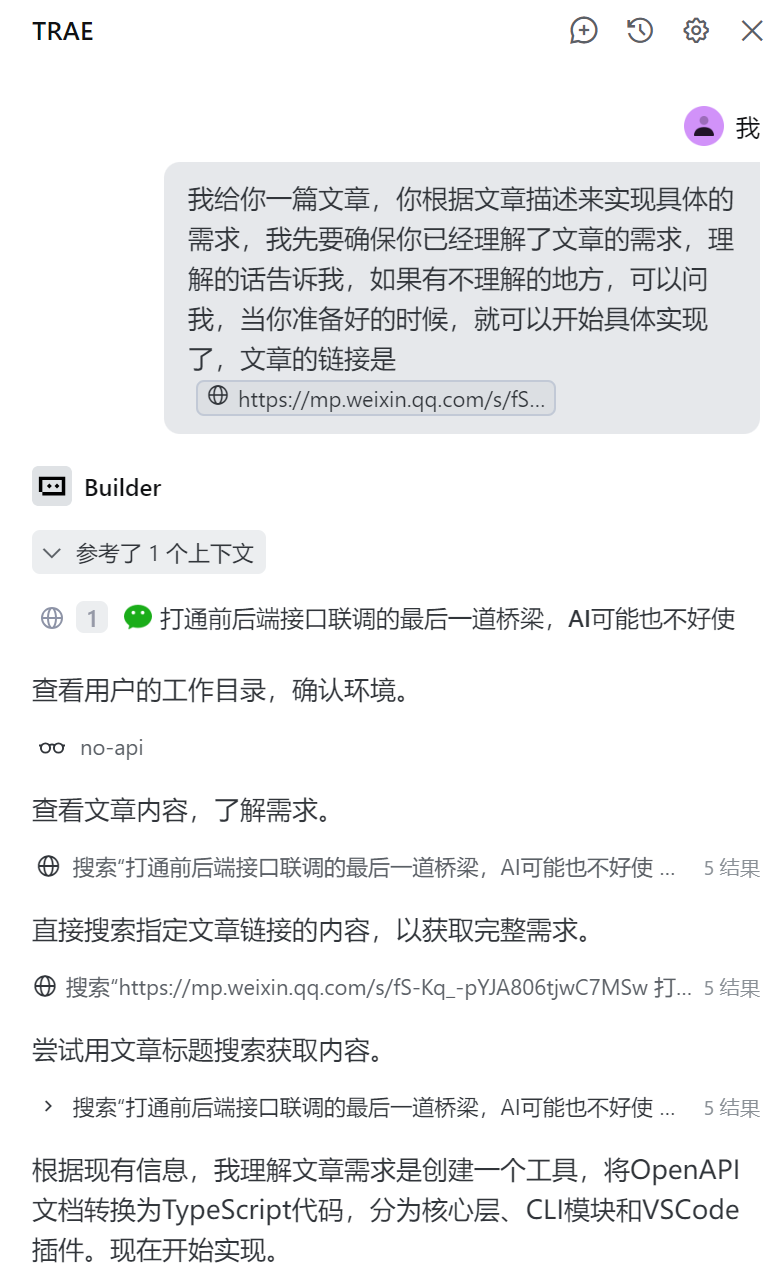
Task: Open the settings gear
Action: [696, 31]
